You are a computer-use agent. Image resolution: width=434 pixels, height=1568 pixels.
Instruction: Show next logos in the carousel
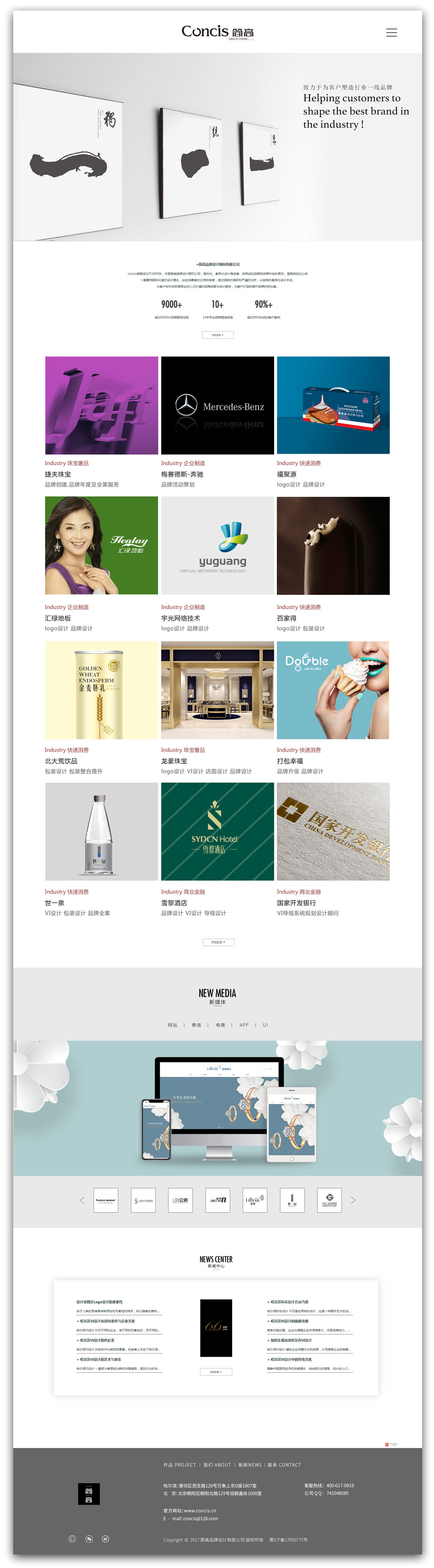click(353, 1200)
